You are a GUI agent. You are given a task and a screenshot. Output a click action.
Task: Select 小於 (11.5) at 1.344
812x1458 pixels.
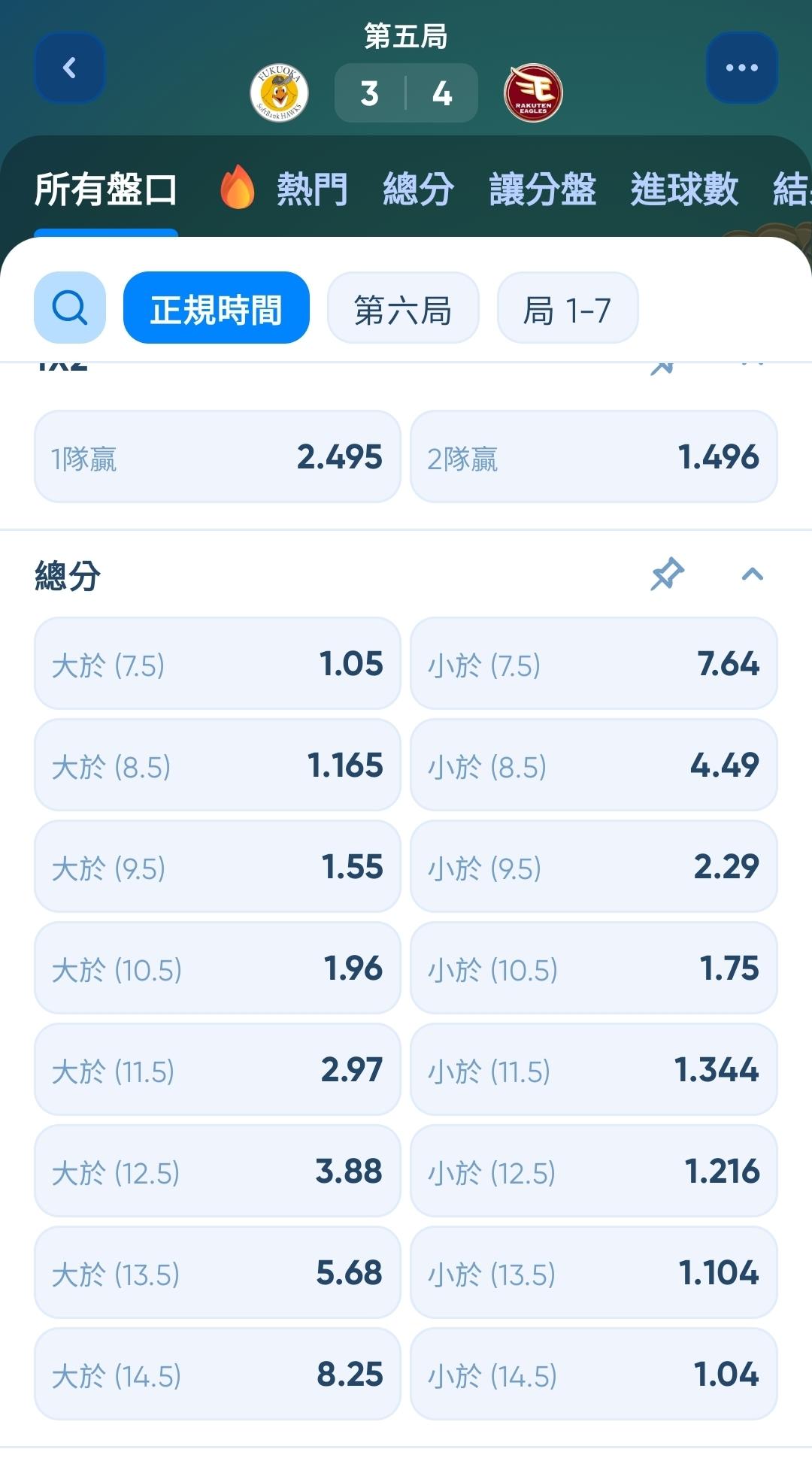594,1069
